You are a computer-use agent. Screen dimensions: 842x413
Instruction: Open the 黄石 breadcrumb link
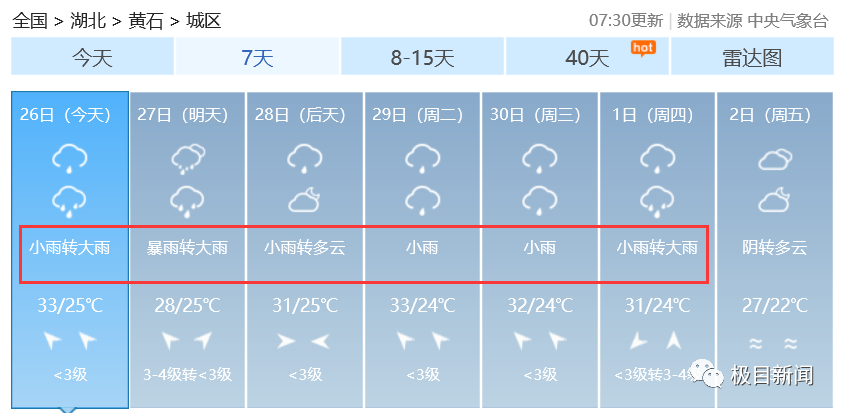pyautogui.click(x=146, y=20)
